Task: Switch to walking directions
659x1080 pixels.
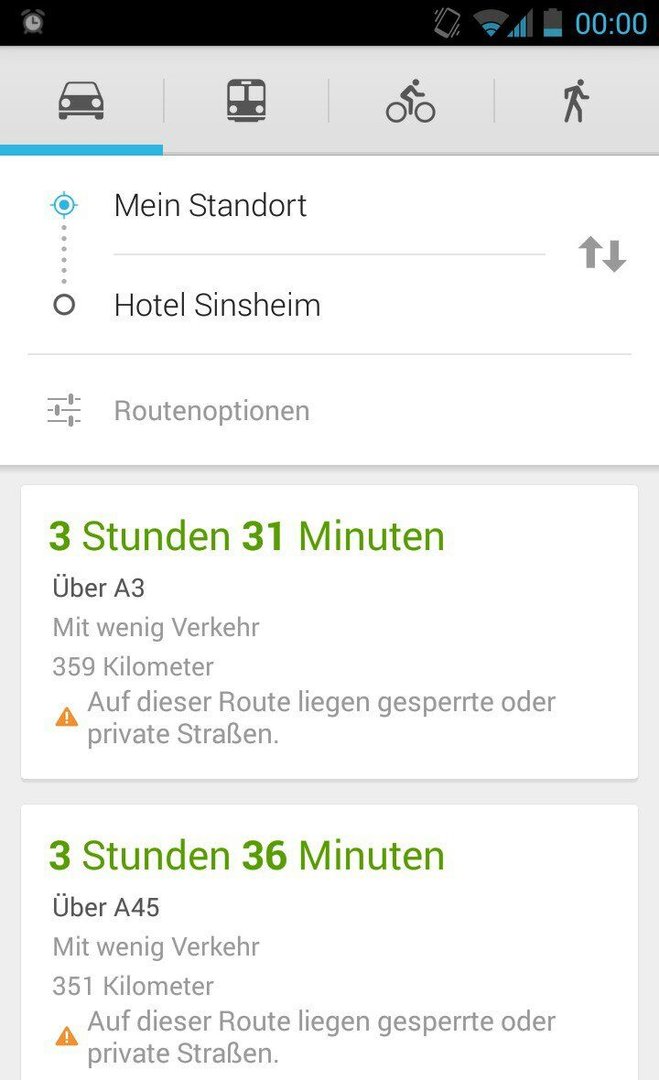Action: tap(576, 101)
